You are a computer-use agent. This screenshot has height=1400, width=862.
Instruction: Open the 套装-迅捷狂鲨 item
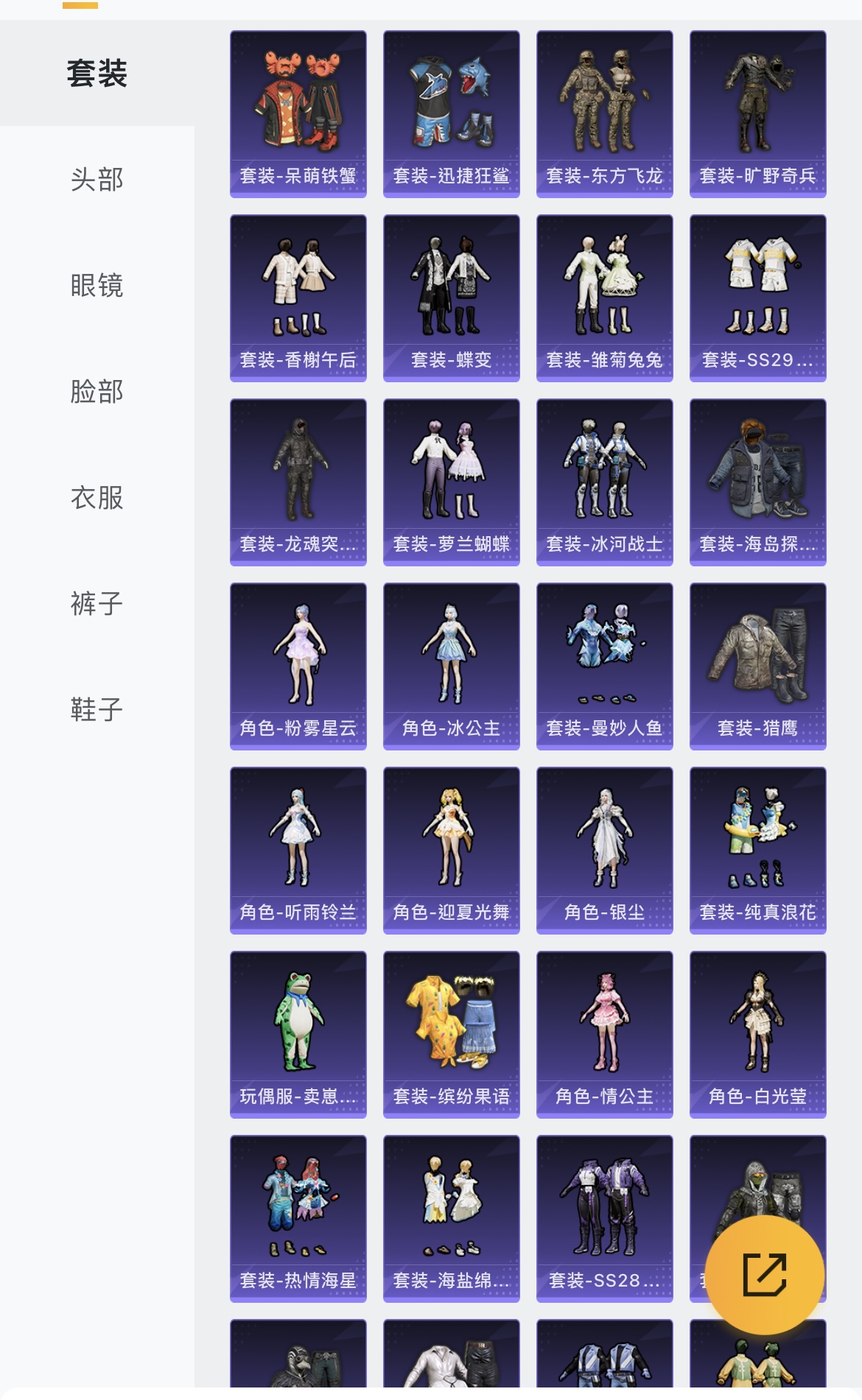(452, 114)
